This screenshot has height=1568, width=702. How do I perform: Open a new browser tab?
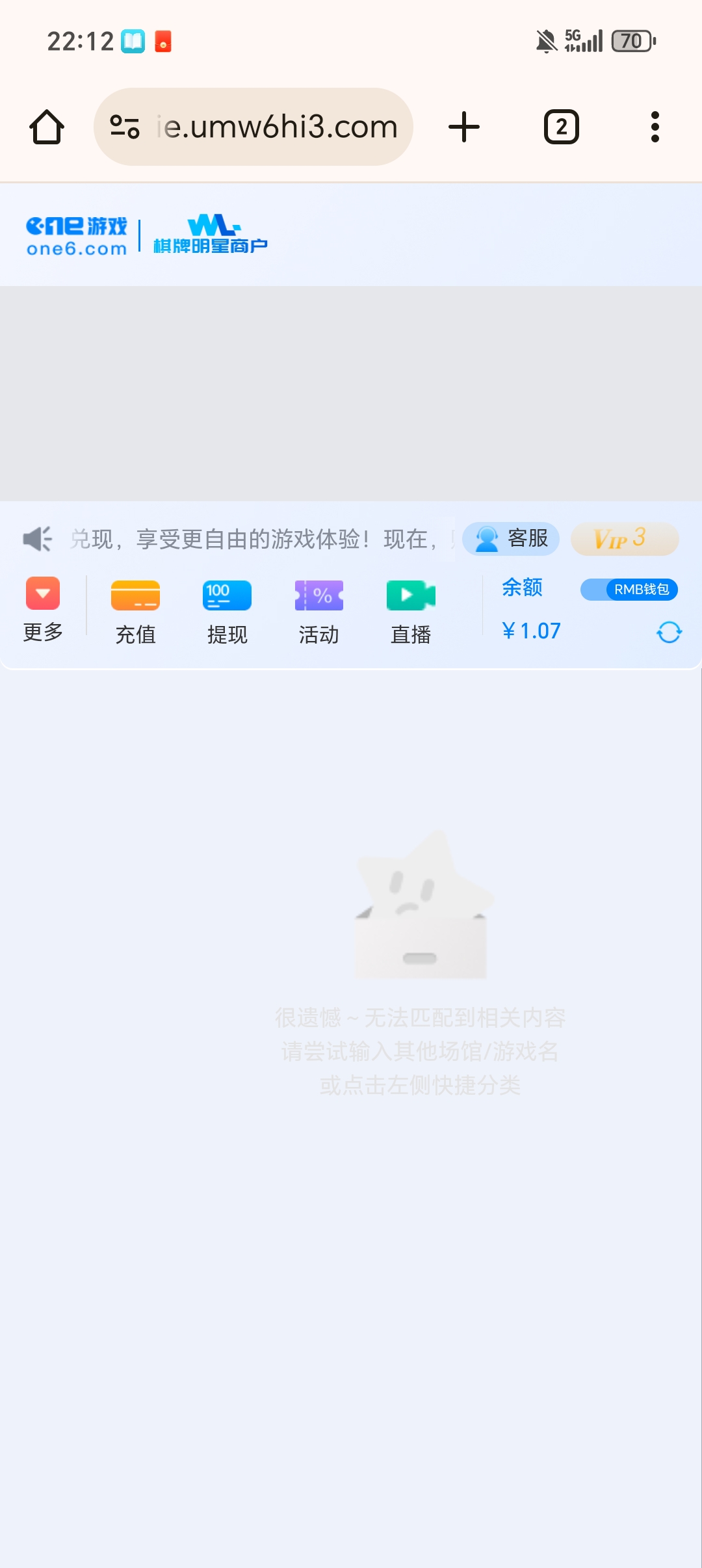pos(464,127)
